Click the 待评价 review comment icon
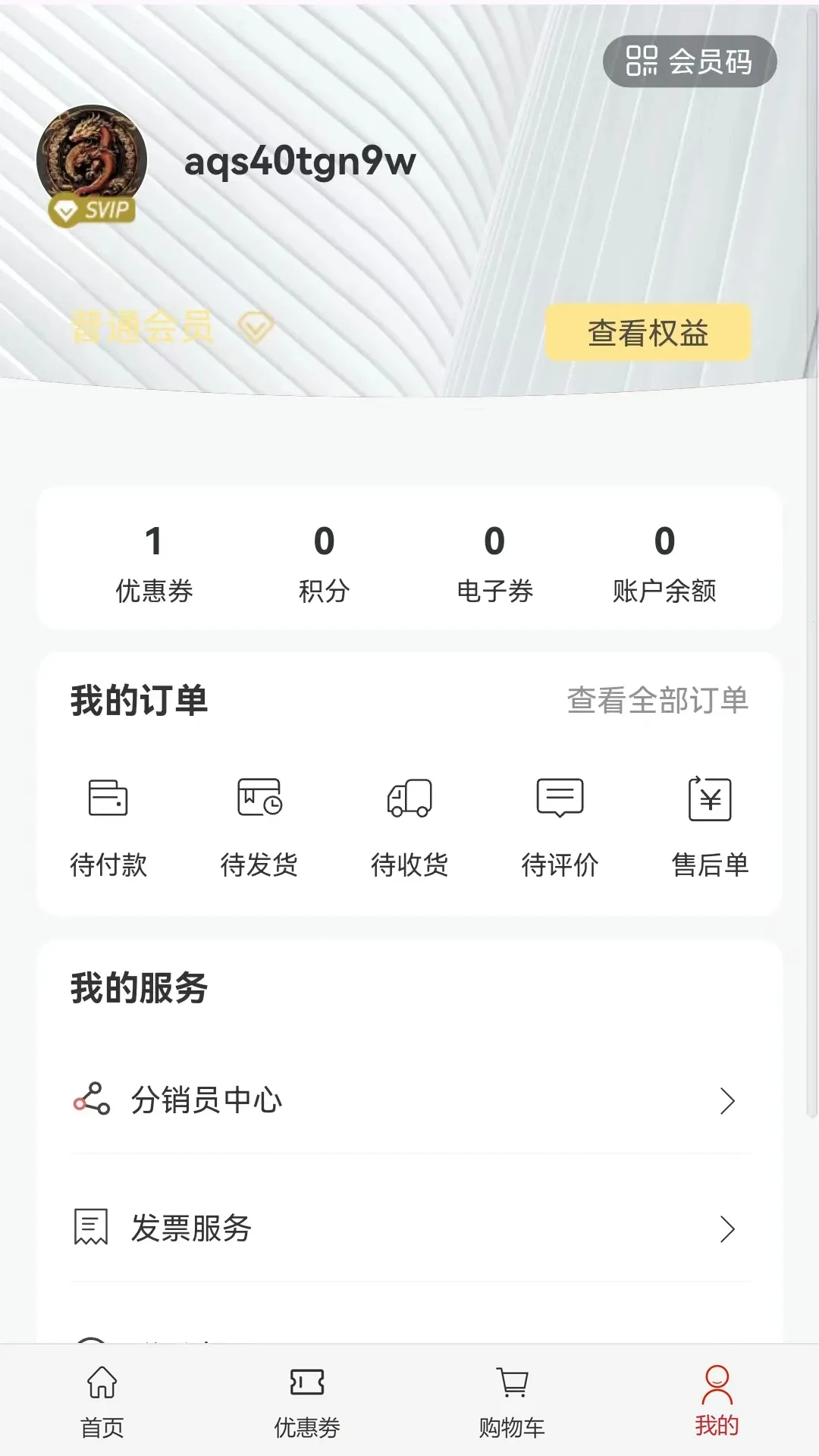The width and height of the screenshot is (819, 1456). (560, 797)
